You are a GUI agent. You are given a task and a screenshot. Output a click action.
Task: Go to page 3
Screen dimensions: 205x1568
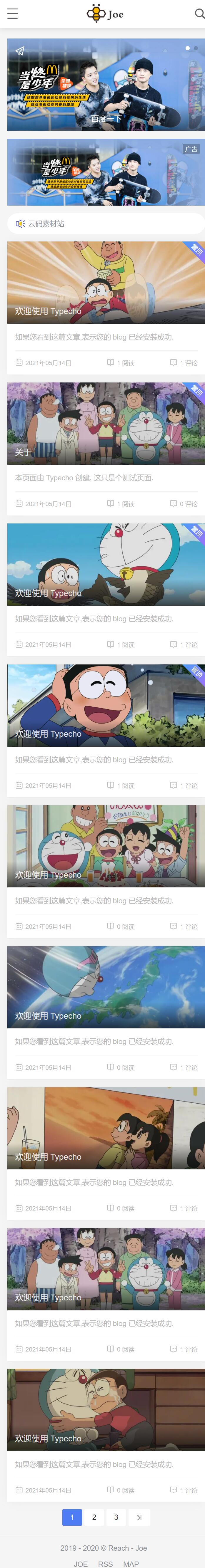pos(116,1517)
